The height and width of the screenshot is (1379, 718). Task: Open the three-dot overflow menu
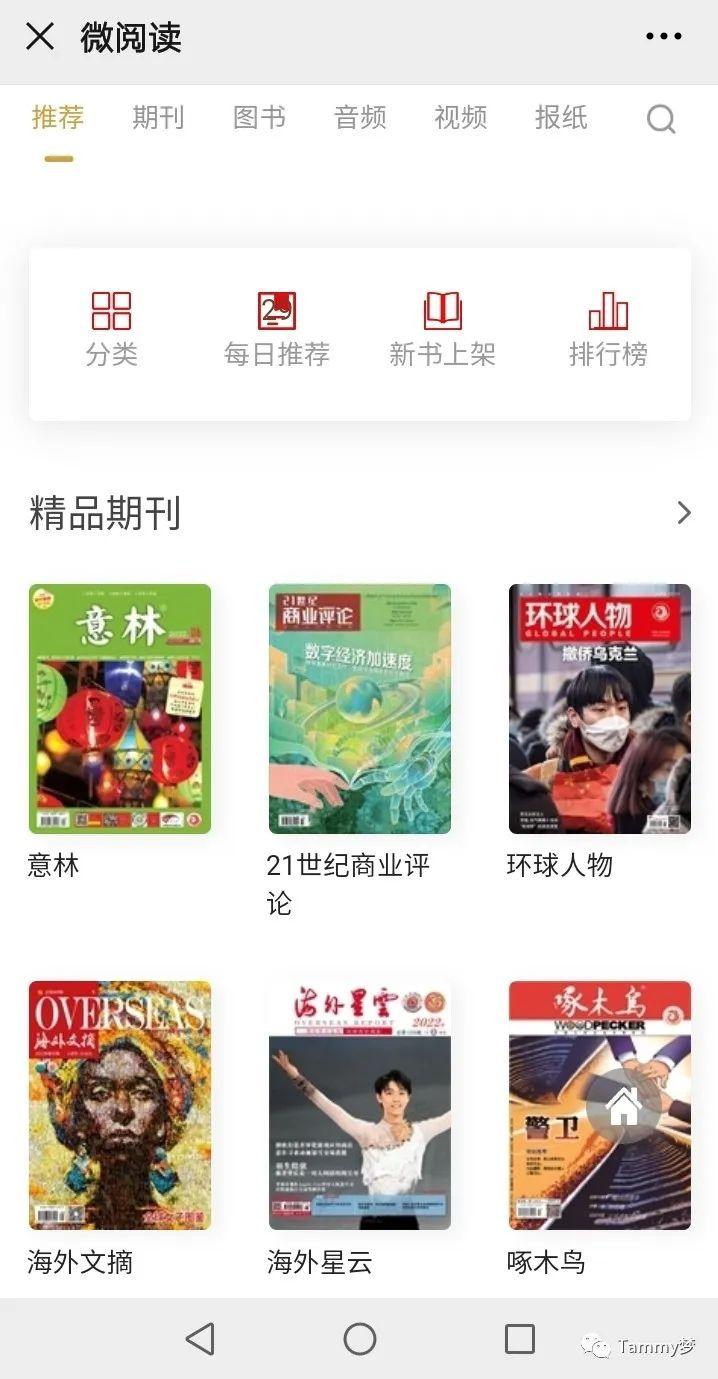[x=663, y=38]
